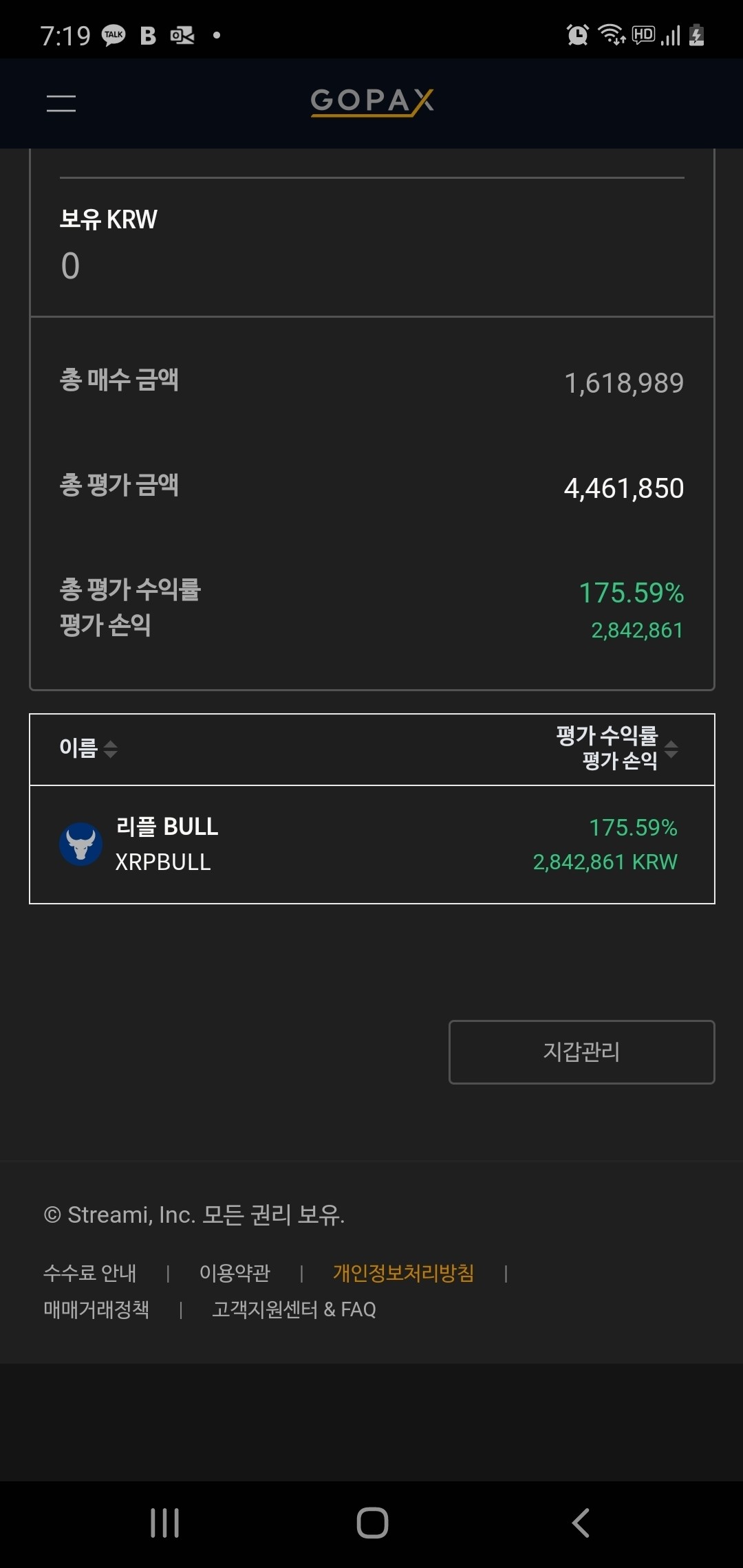
Task: Tap the KakaoTalk notification icon
Action: tap(112, 33)
